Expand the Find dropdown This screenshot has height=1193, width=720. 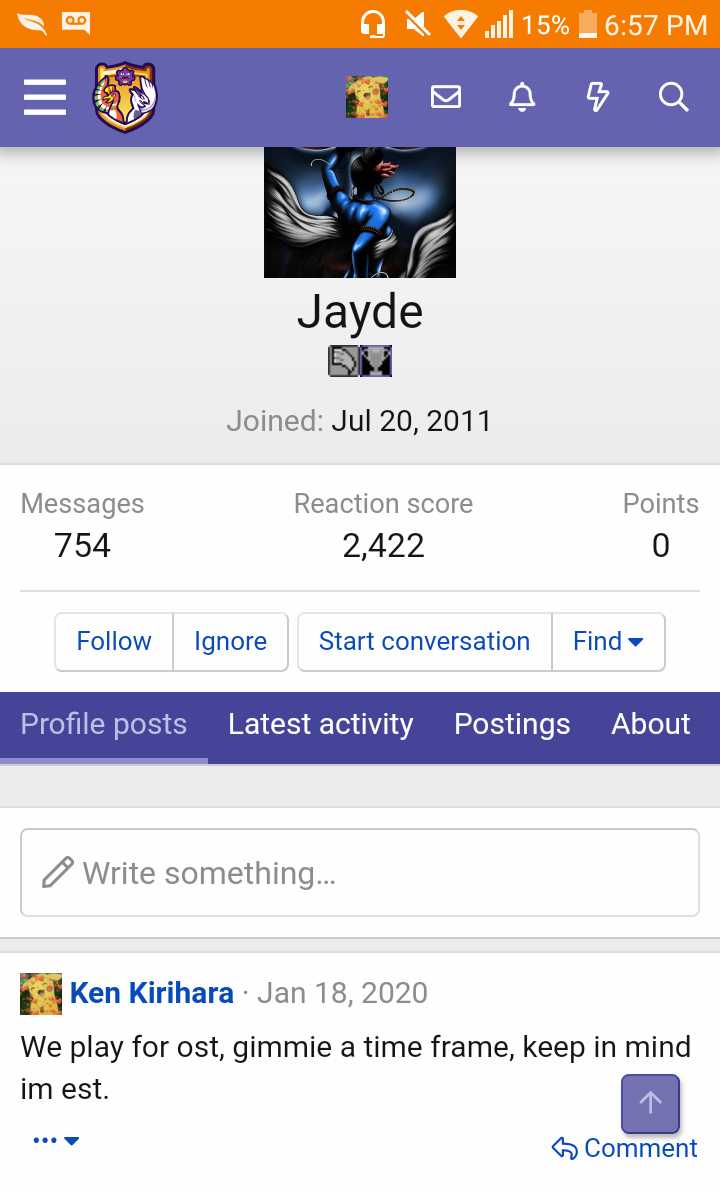click(608, 642)
